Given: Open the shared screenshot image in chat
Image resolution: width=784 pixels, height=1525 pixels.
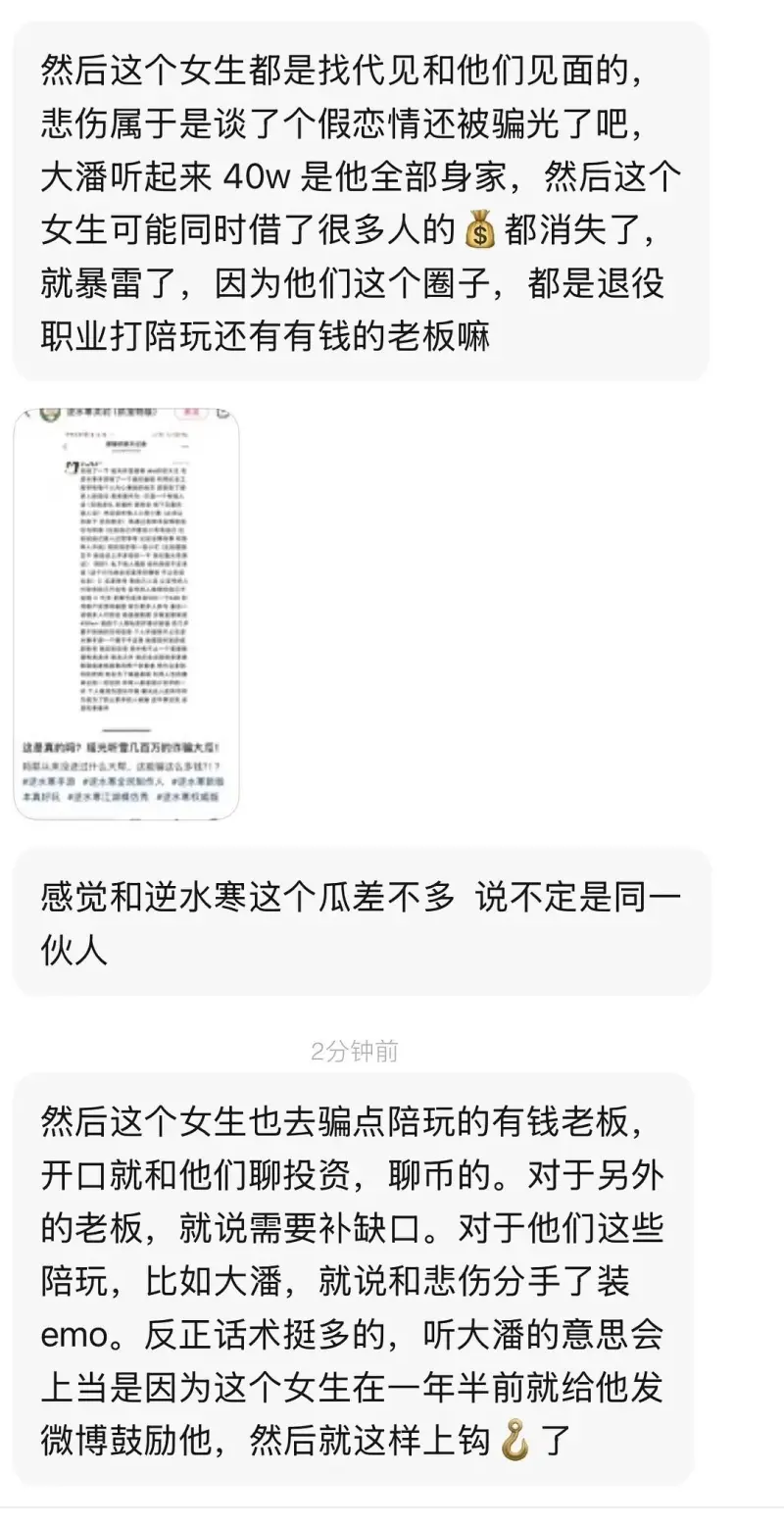Looking at the screenshot, I should (126, 614).
